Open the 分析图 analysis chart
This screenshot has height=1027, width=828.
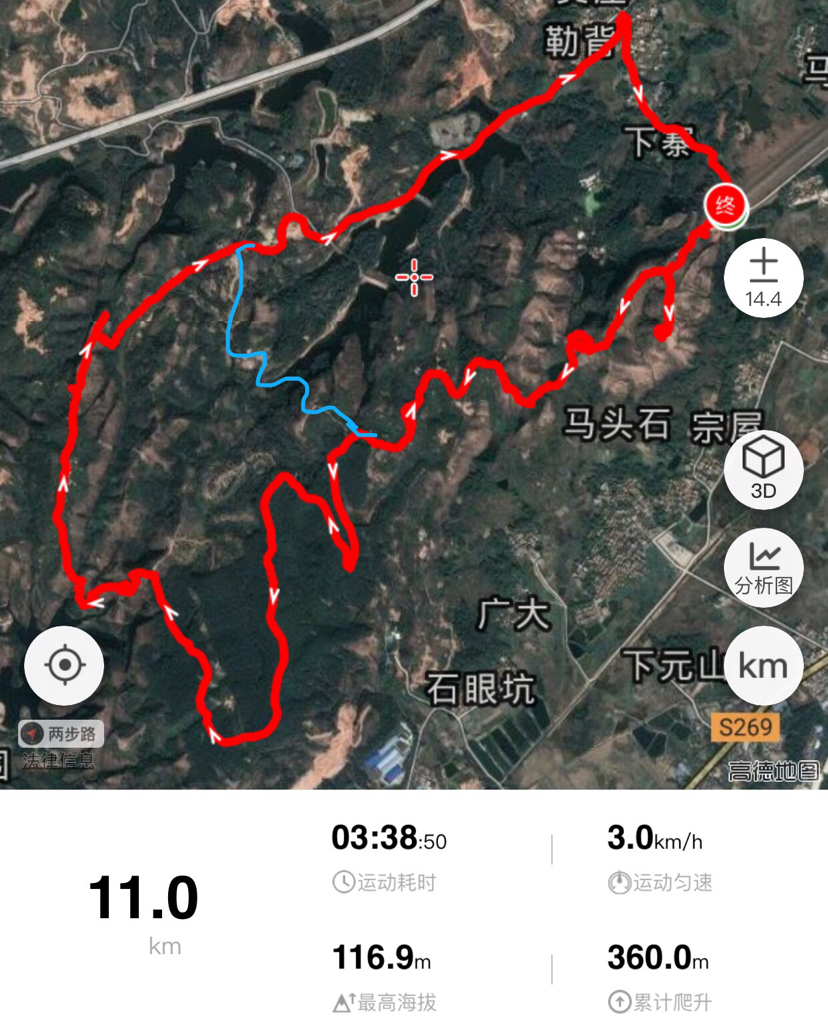click(x=763, y=568)
